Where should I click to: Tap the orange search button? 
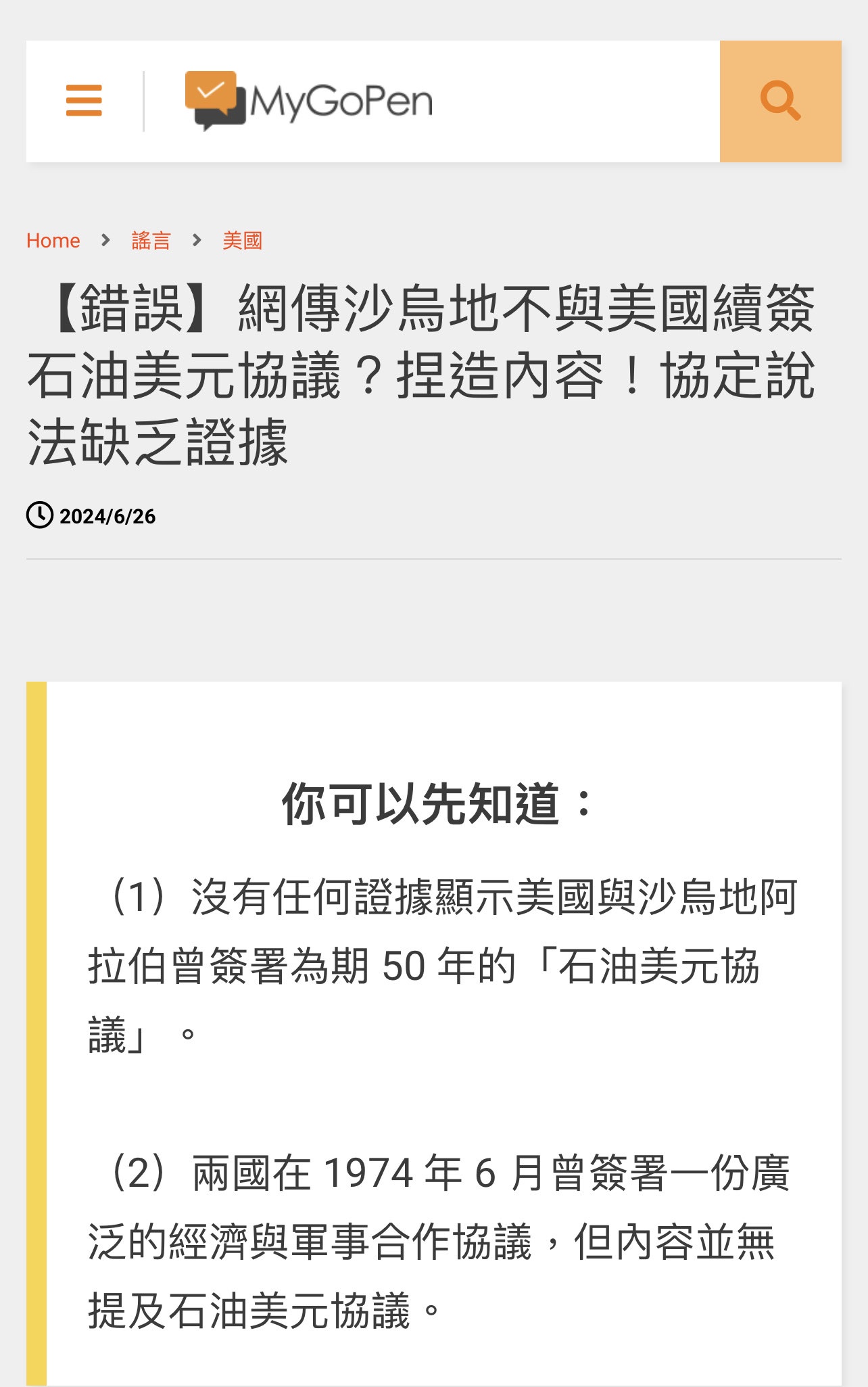coord(780,101)
